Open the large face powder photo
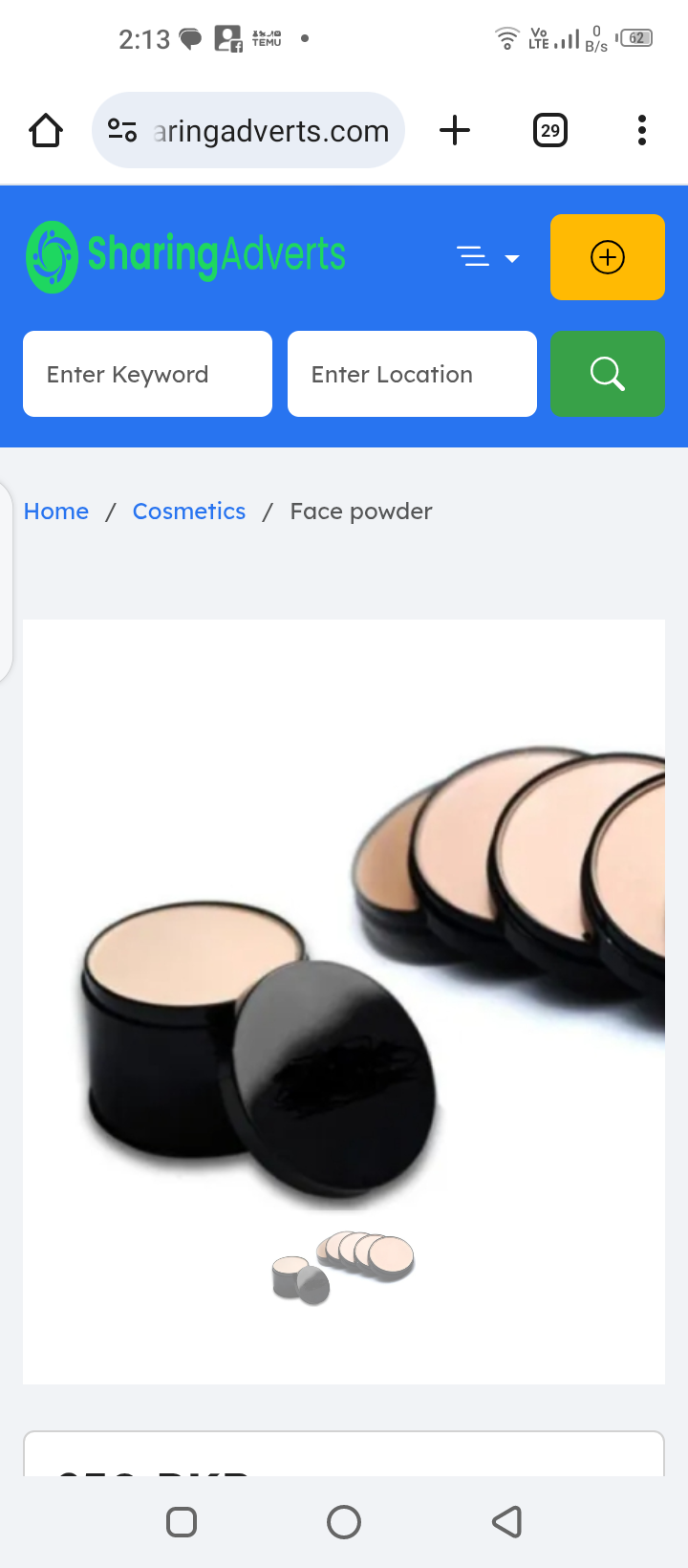 pyautogui.click(x=344, y=956)
